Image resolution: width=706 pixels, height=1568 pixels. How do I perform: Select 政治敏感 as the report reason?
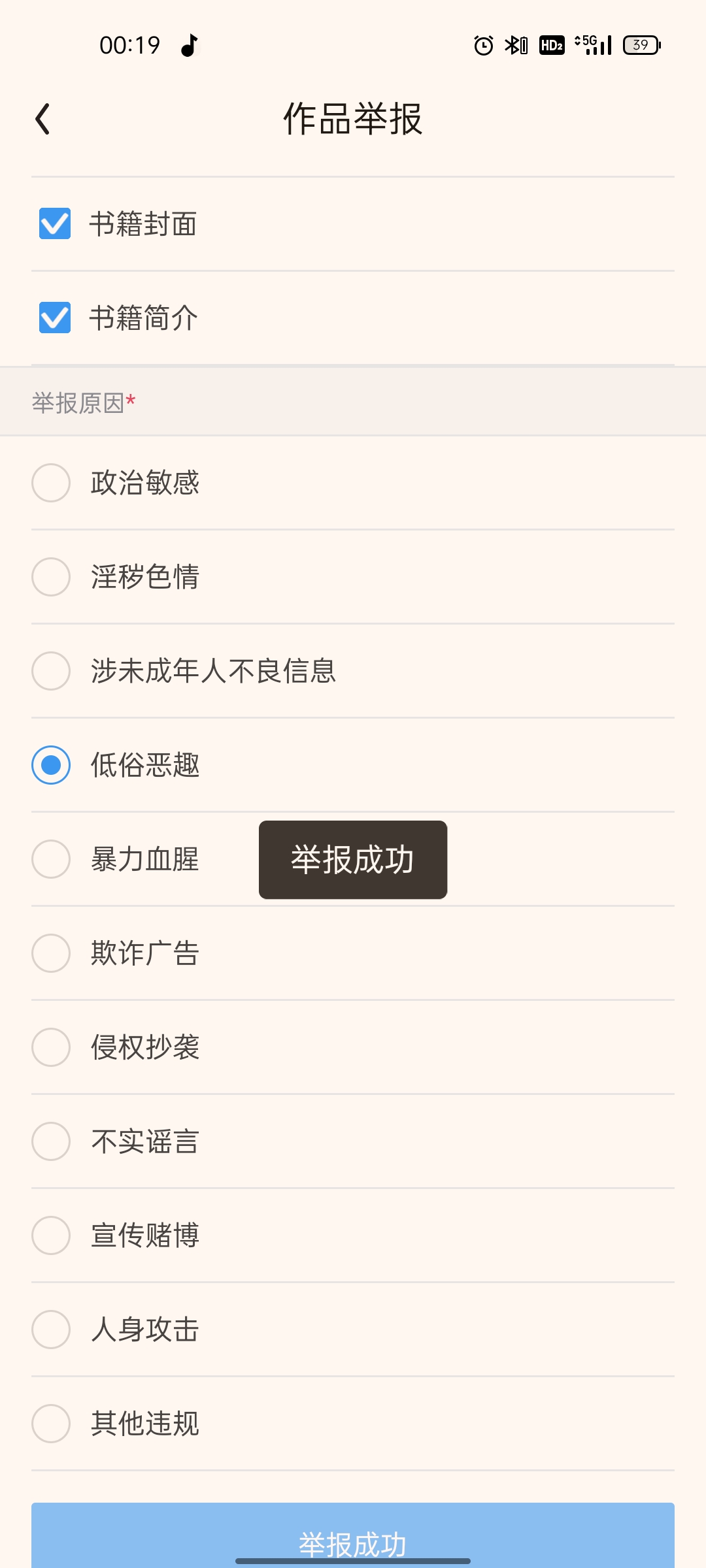point(51,483)
